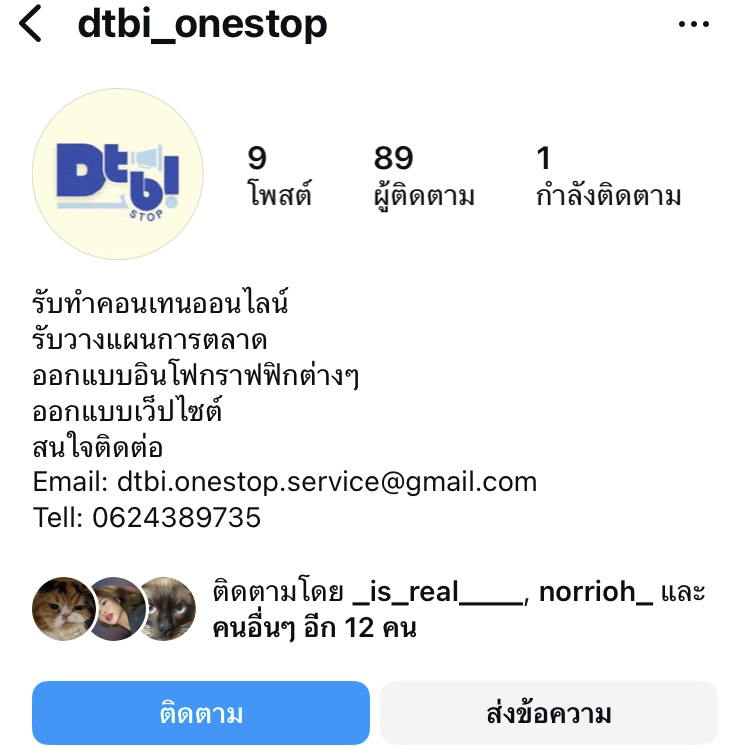The height and width of the screenshot is (750, 750).
Task: Open the 9 โพสต์ posts count
Action: click(x=279, y=176)
